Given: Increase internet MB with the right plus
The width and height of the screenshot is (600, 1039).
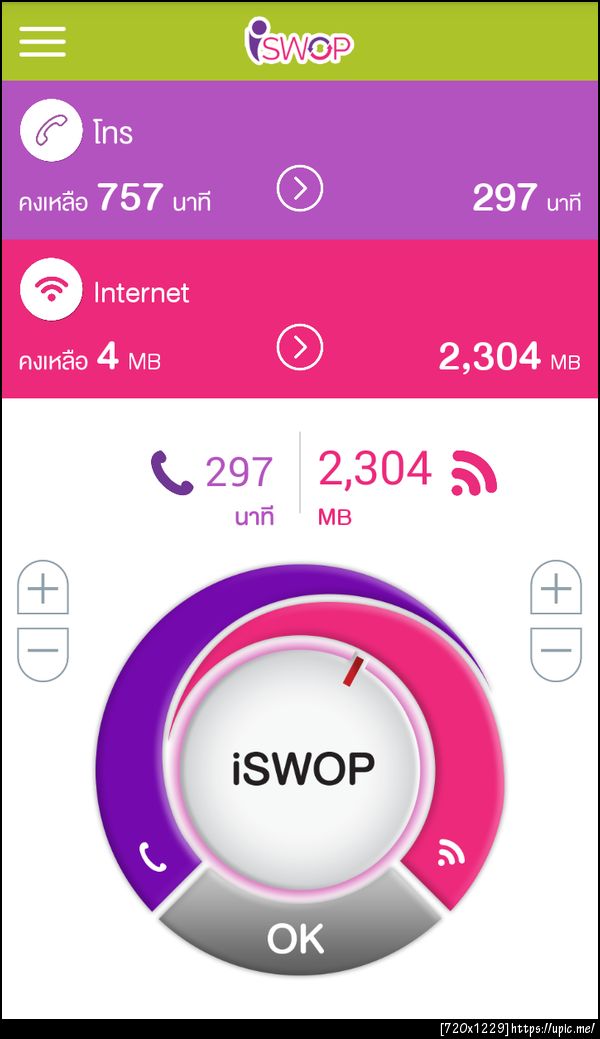Looking at the screenshot, I should click(555, 590).
